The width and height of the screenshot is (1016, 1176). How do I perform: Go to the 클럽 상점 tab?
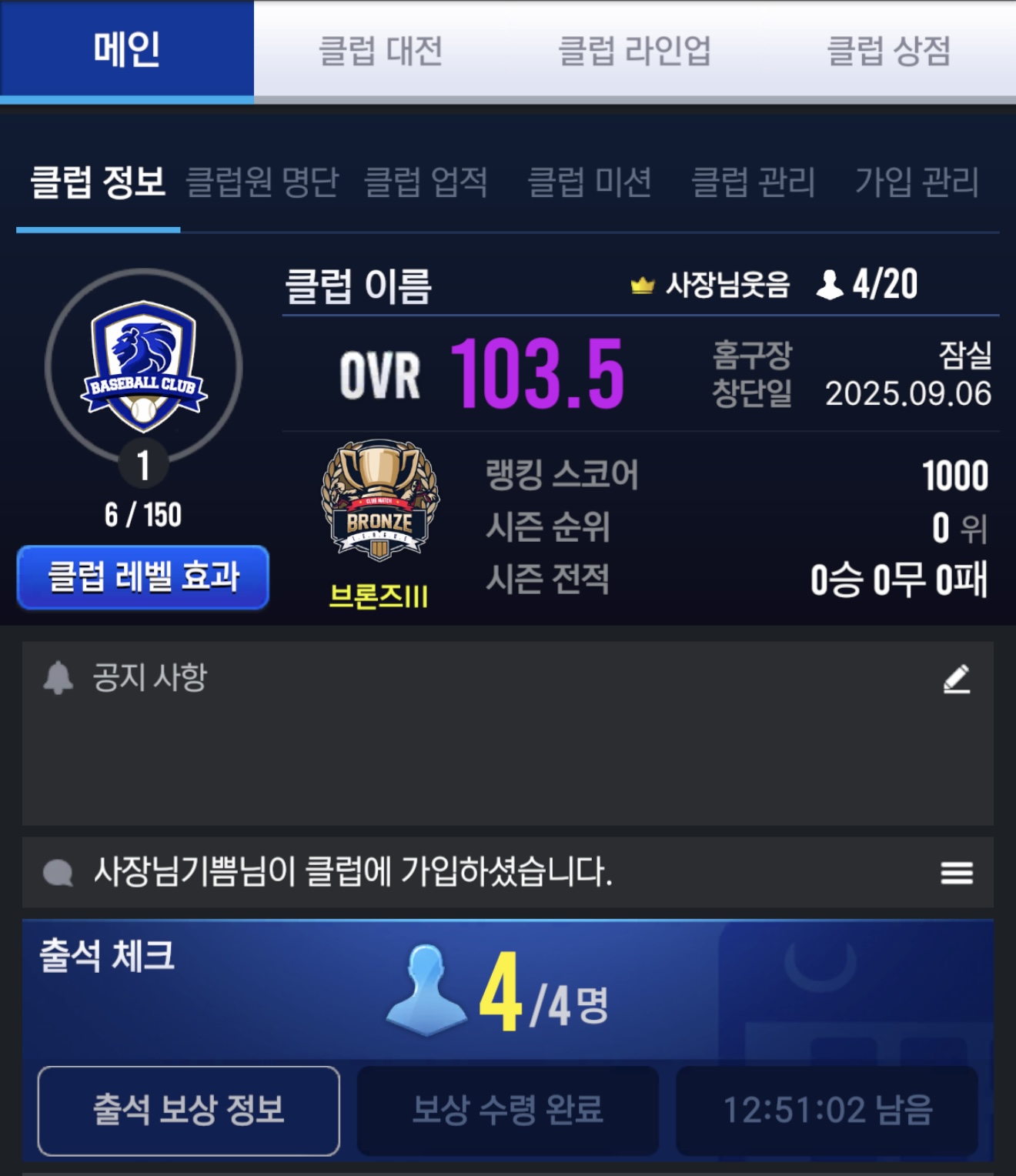coord(888,51)
